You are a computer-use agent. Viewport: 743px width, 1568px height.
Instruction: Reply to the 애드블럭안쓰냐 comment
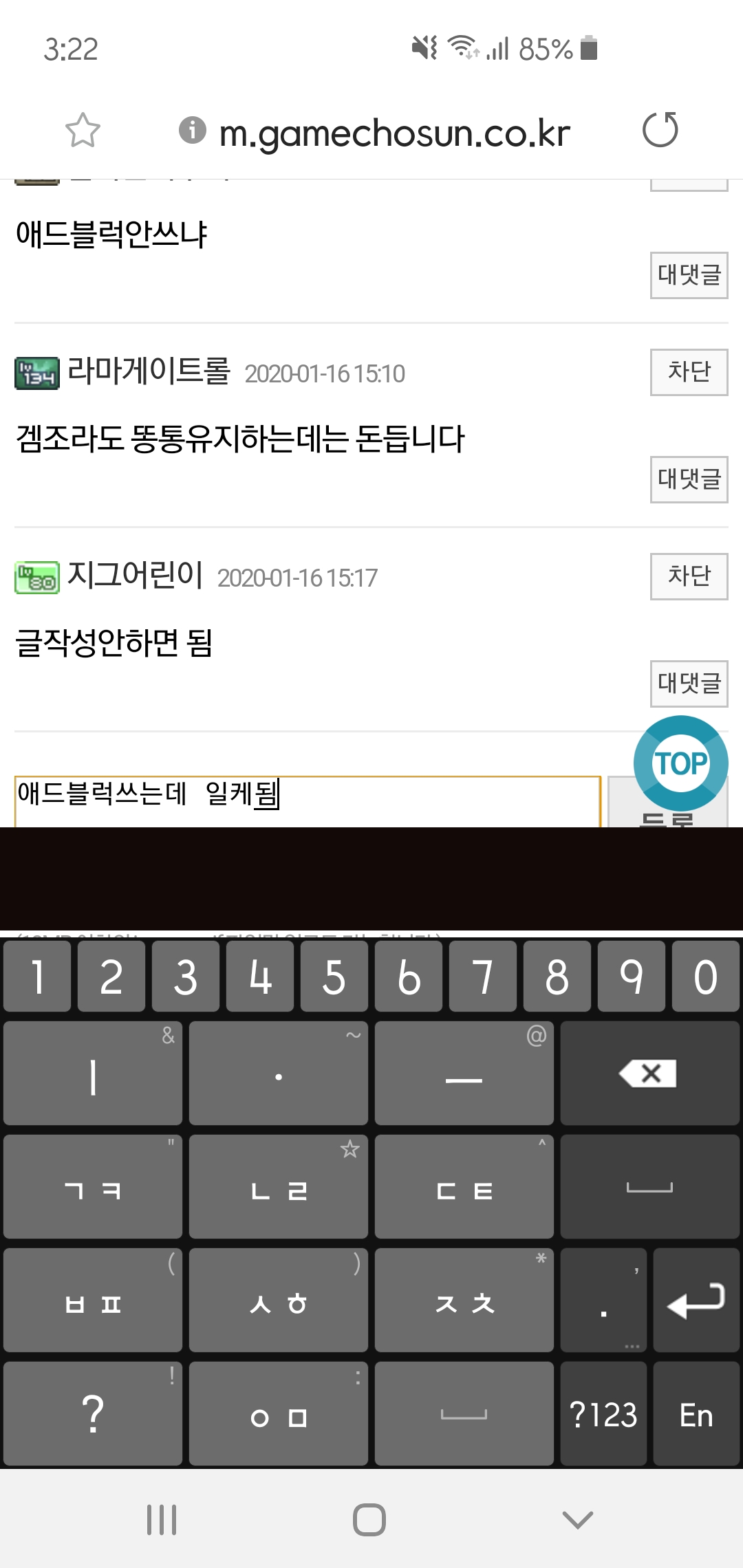(x=689, y=275)
